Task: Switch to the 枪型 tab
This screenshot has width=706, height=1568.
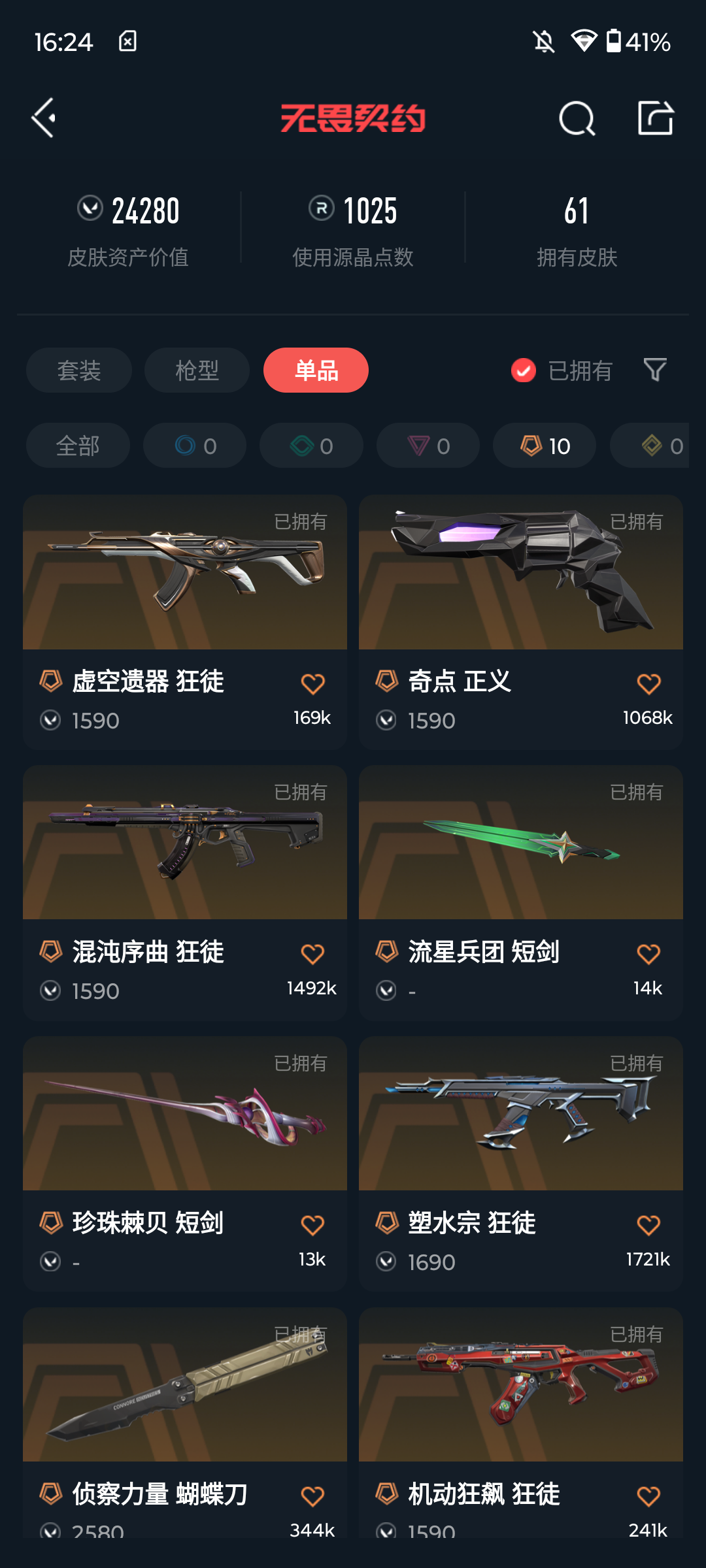Action: (x=197, y=370)
